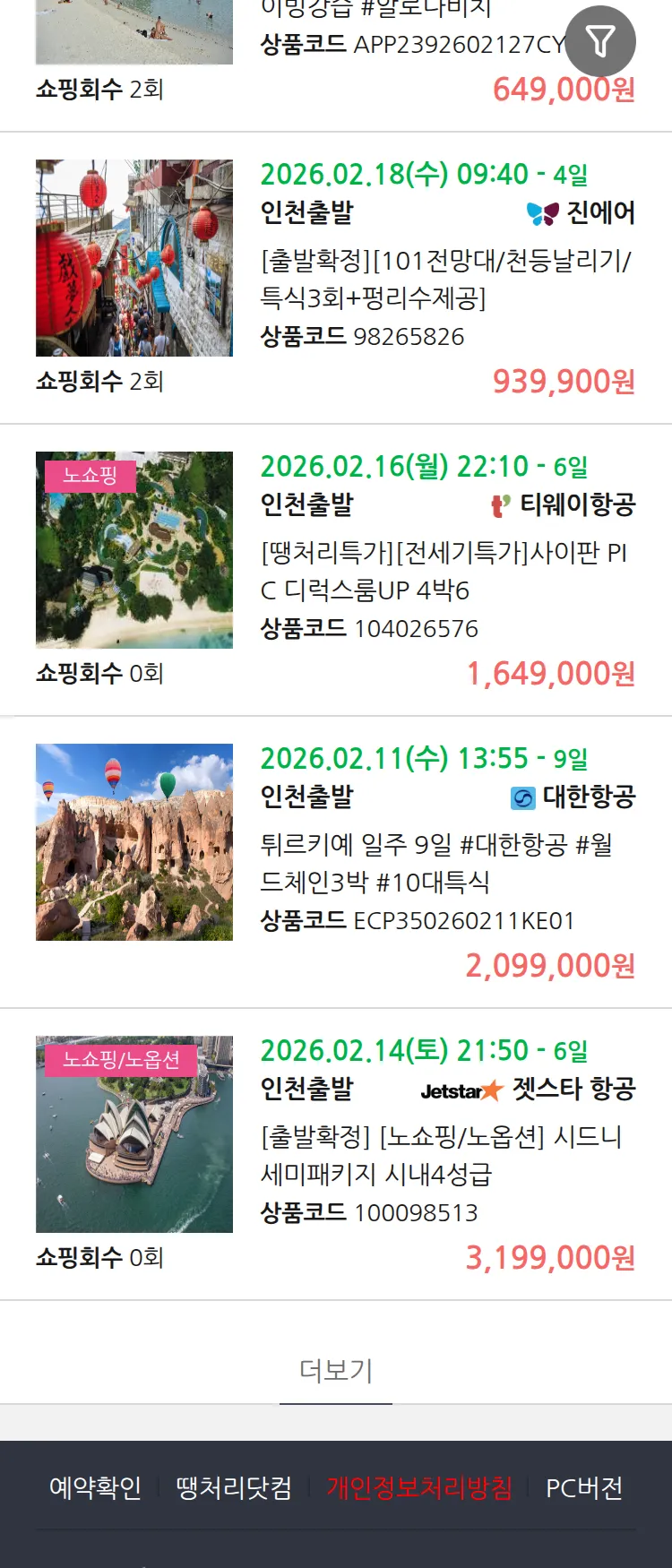The image size is (672, 1568).
Task: Open the 진에어 Taiwan package for 939,900원
Action: coord(445,278)
